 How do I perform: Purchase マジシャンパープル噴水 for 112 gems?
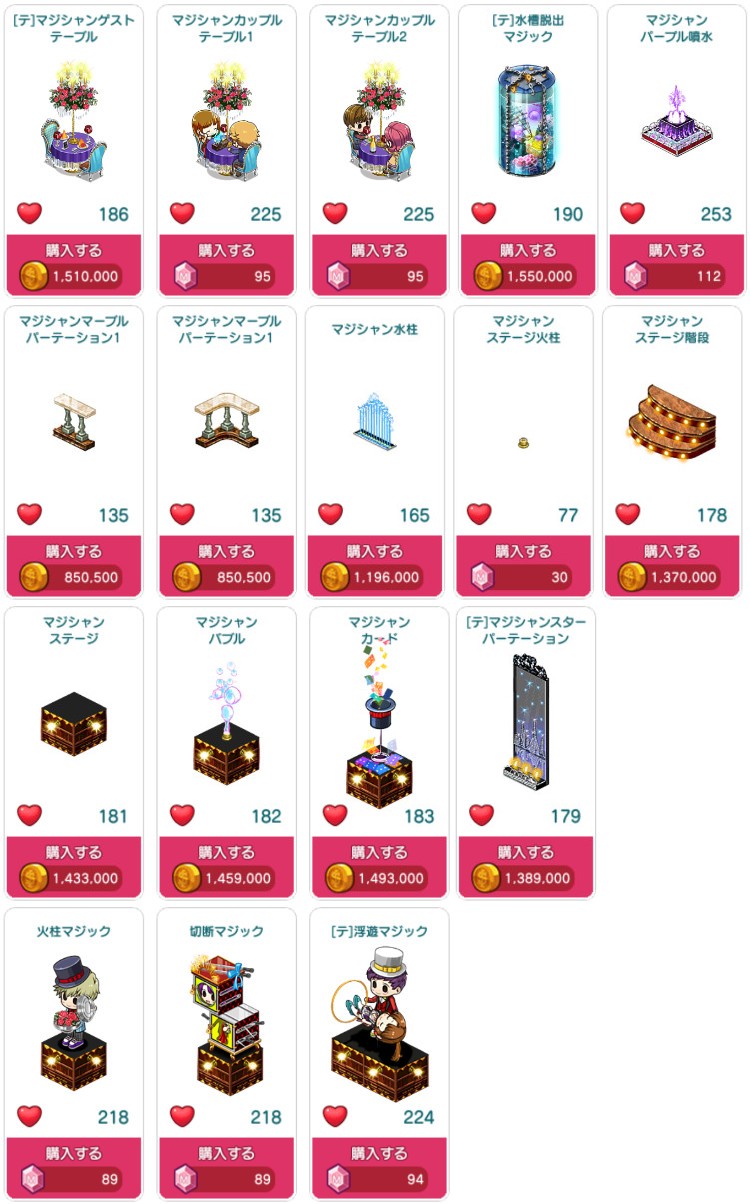point(677,264)
